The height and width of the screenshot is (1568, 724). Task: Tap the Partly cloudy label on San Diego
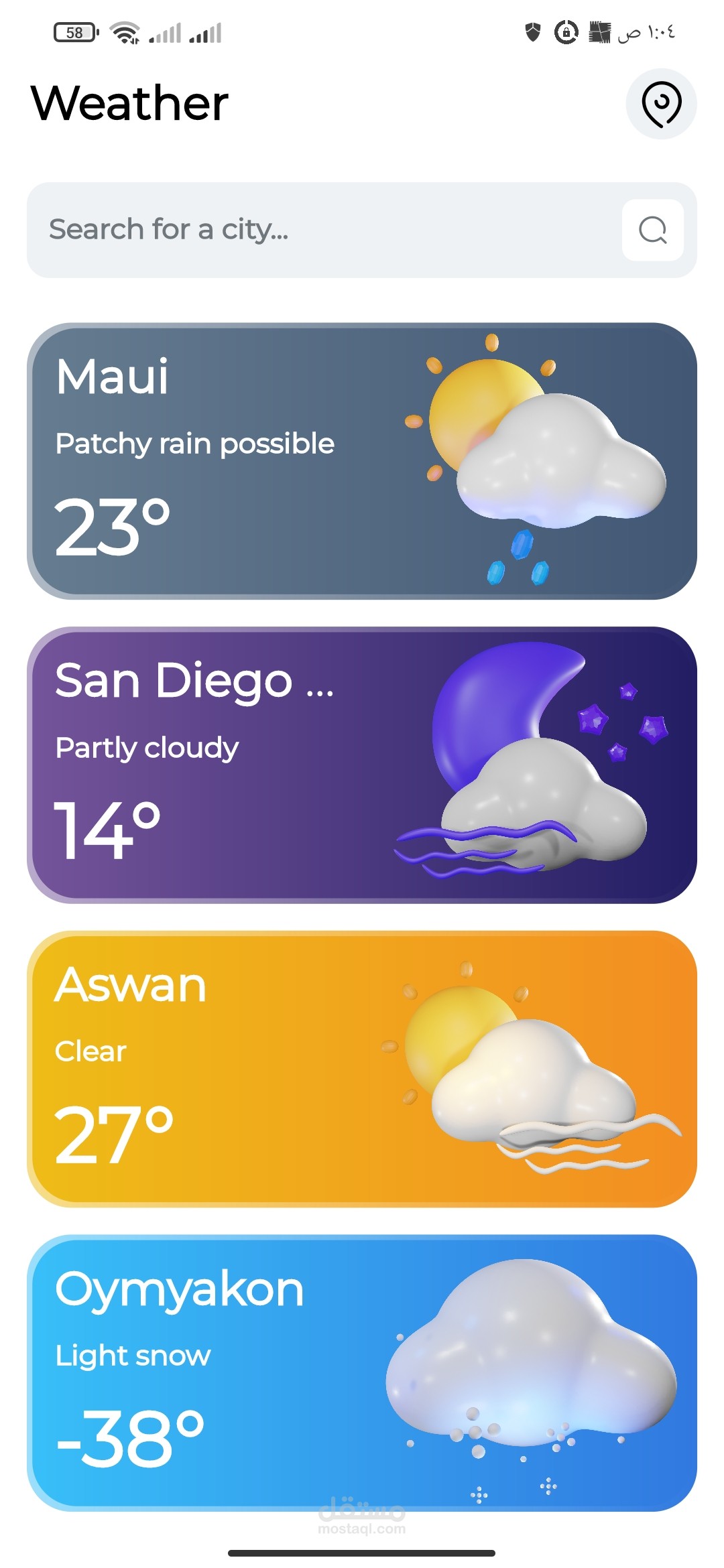click(146, 747)
